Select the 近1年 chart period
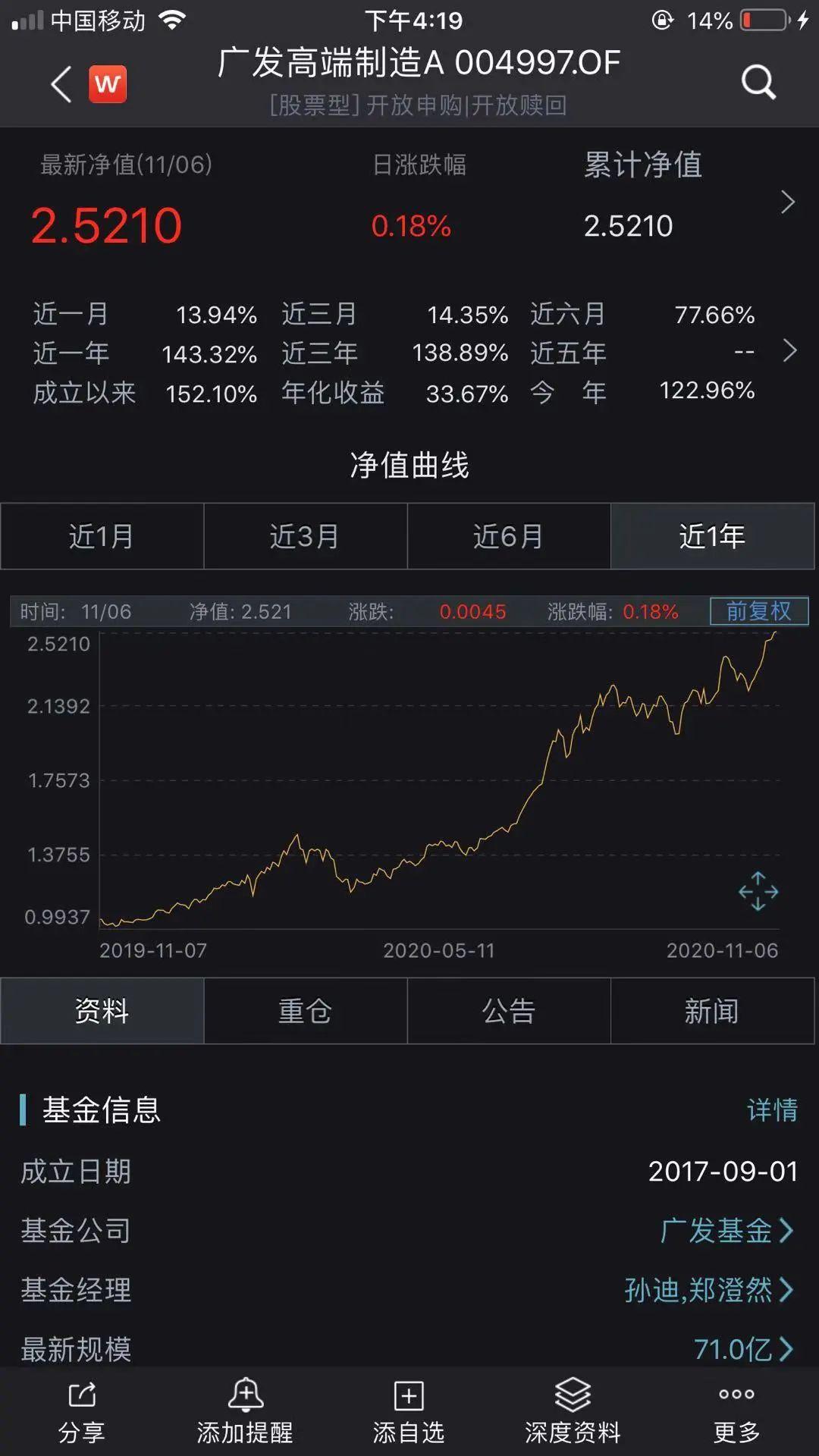819x1456 pixels. point(712,536)
